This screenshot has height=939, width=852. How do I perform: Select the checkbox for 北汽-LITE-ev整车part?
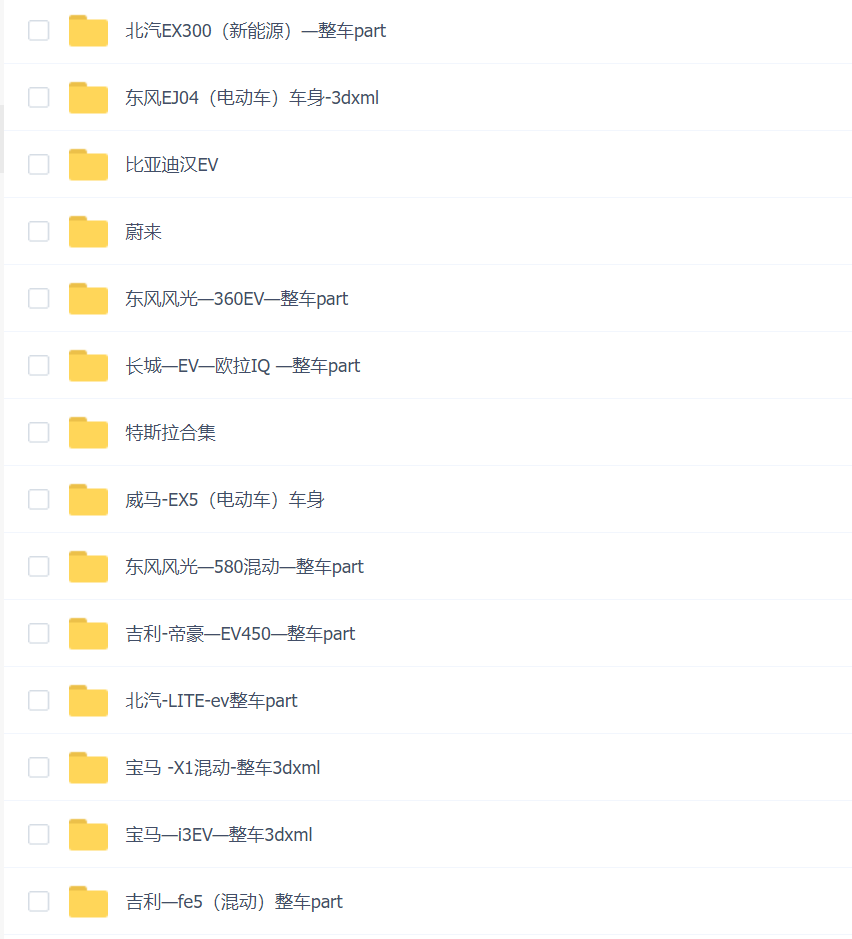coord(39,701)
